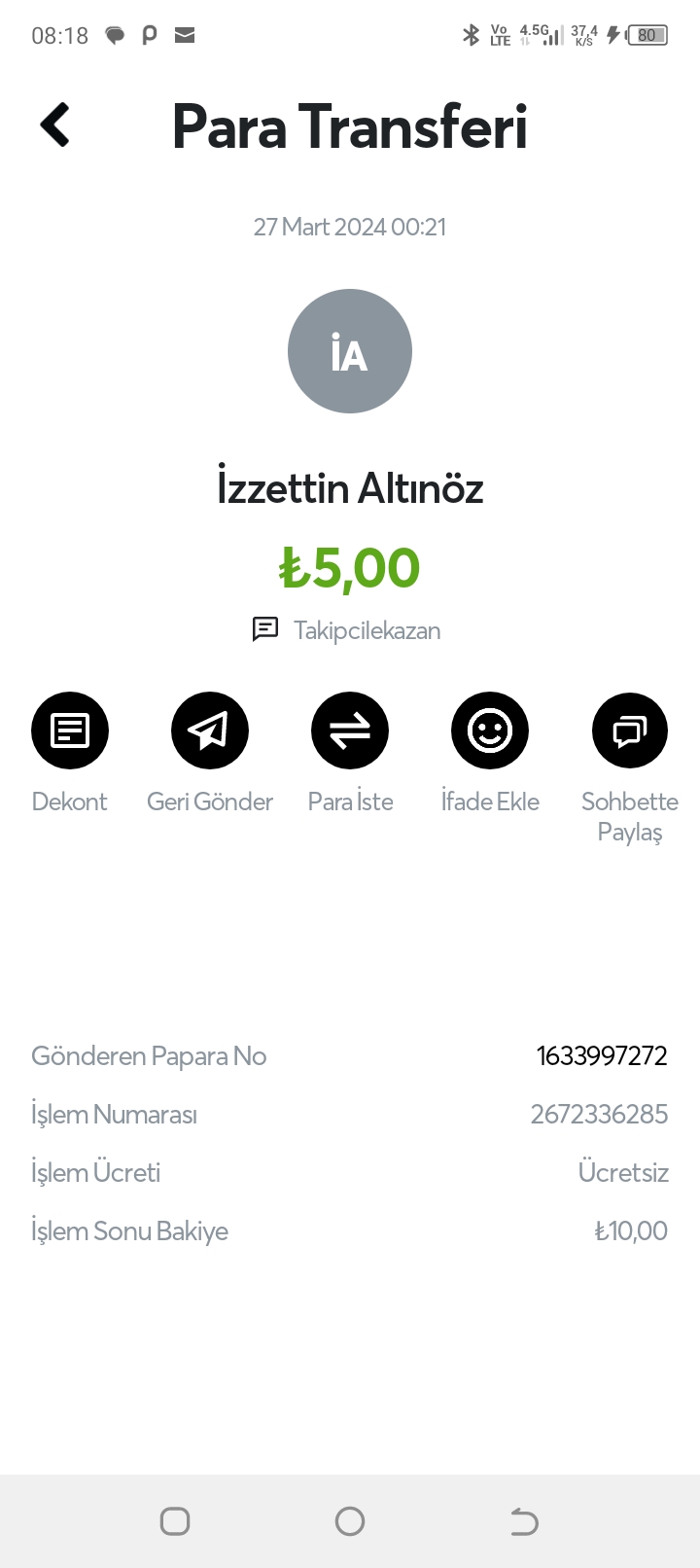Open the recent apps square button
The width and height of the screenshot is (700, 1568).
[175, 1521]
